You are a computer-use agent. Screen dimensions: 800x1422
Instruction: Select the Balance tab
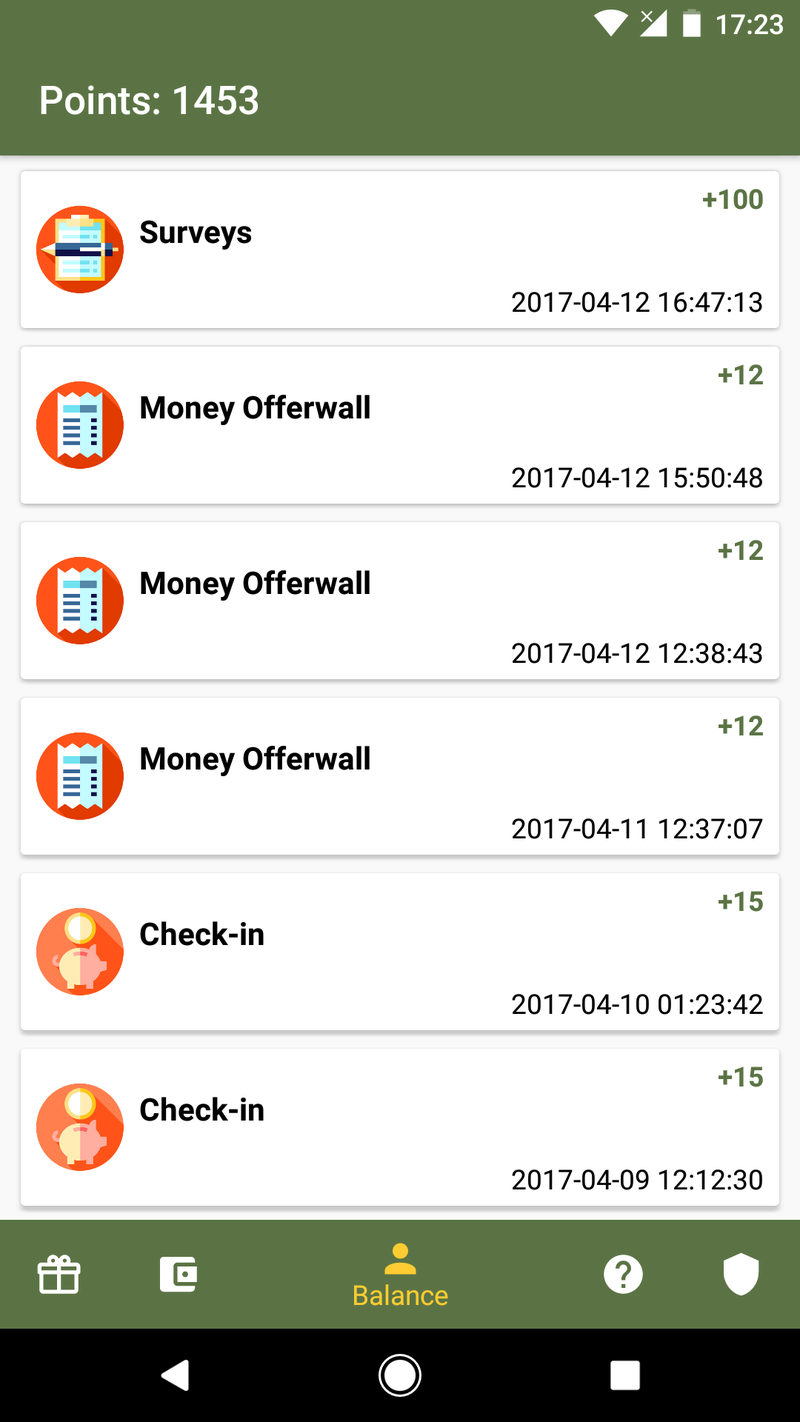coord(400,1275)
